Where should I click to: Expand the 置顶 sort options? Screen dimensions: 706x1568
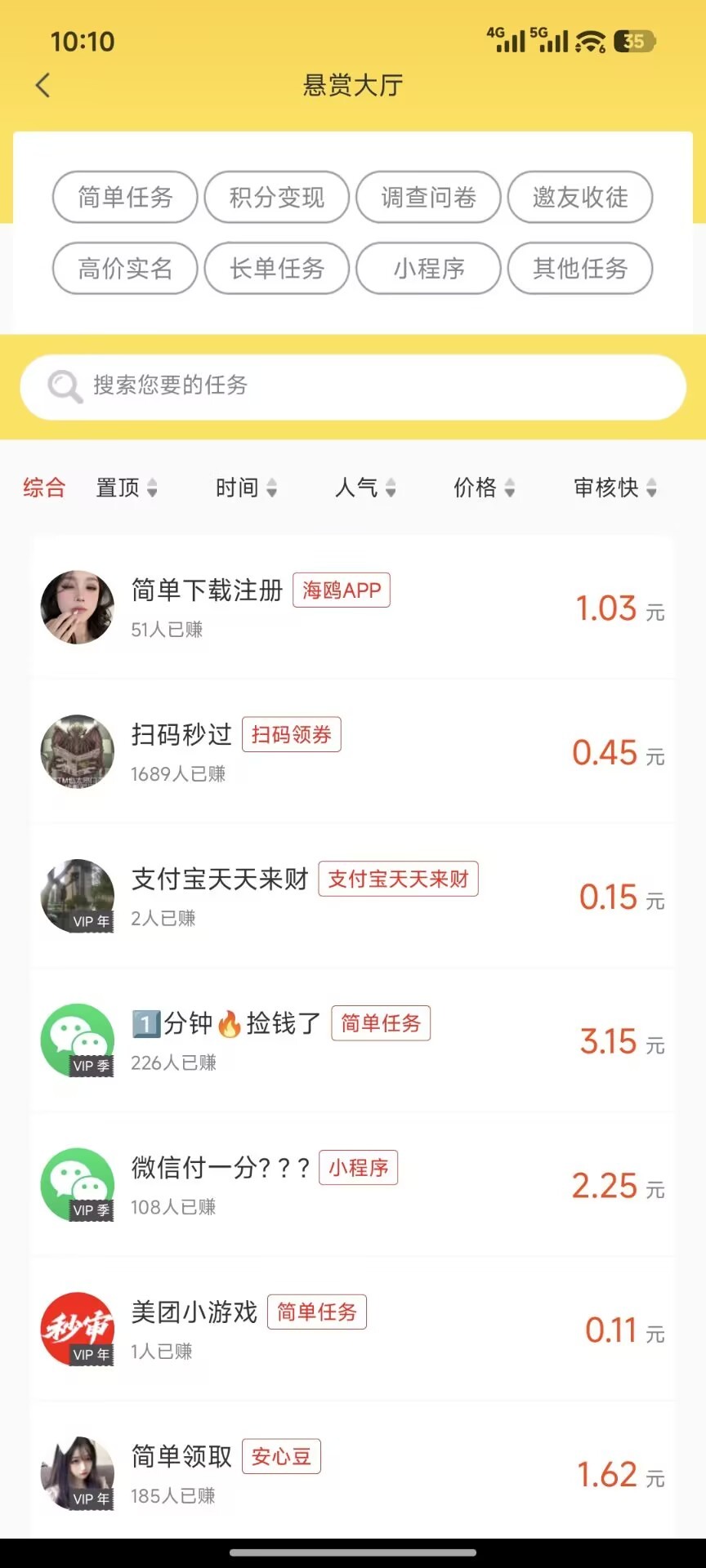[152, 488]
